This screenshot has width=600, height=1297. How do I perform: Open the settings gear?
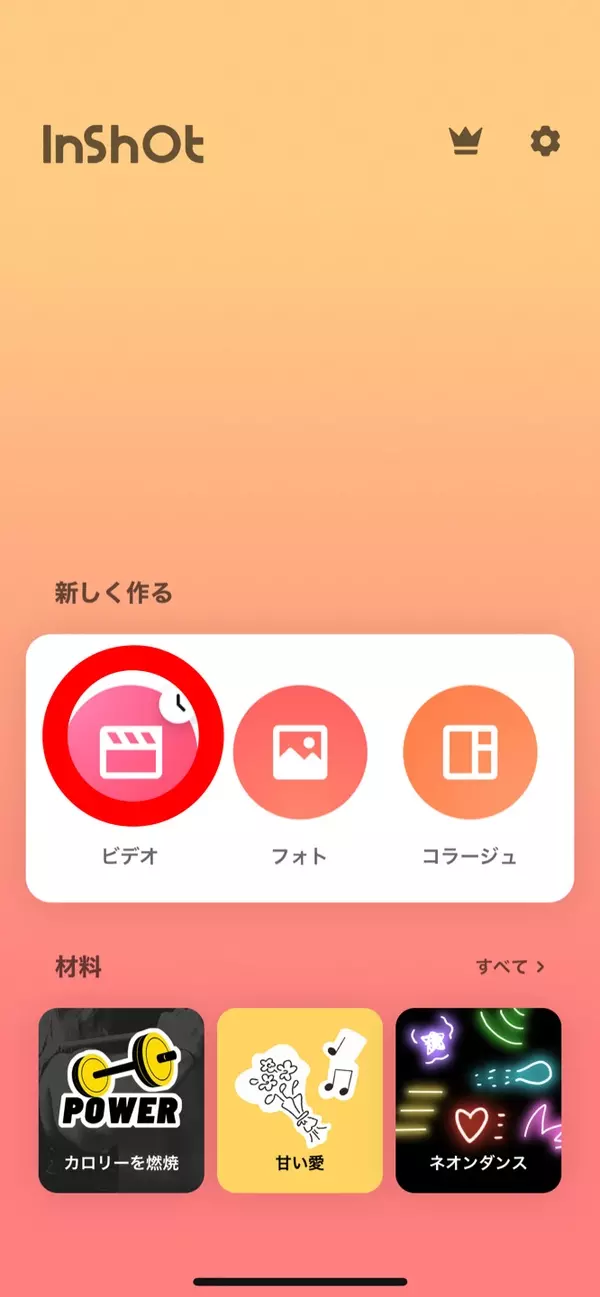[x=545, y=142]
